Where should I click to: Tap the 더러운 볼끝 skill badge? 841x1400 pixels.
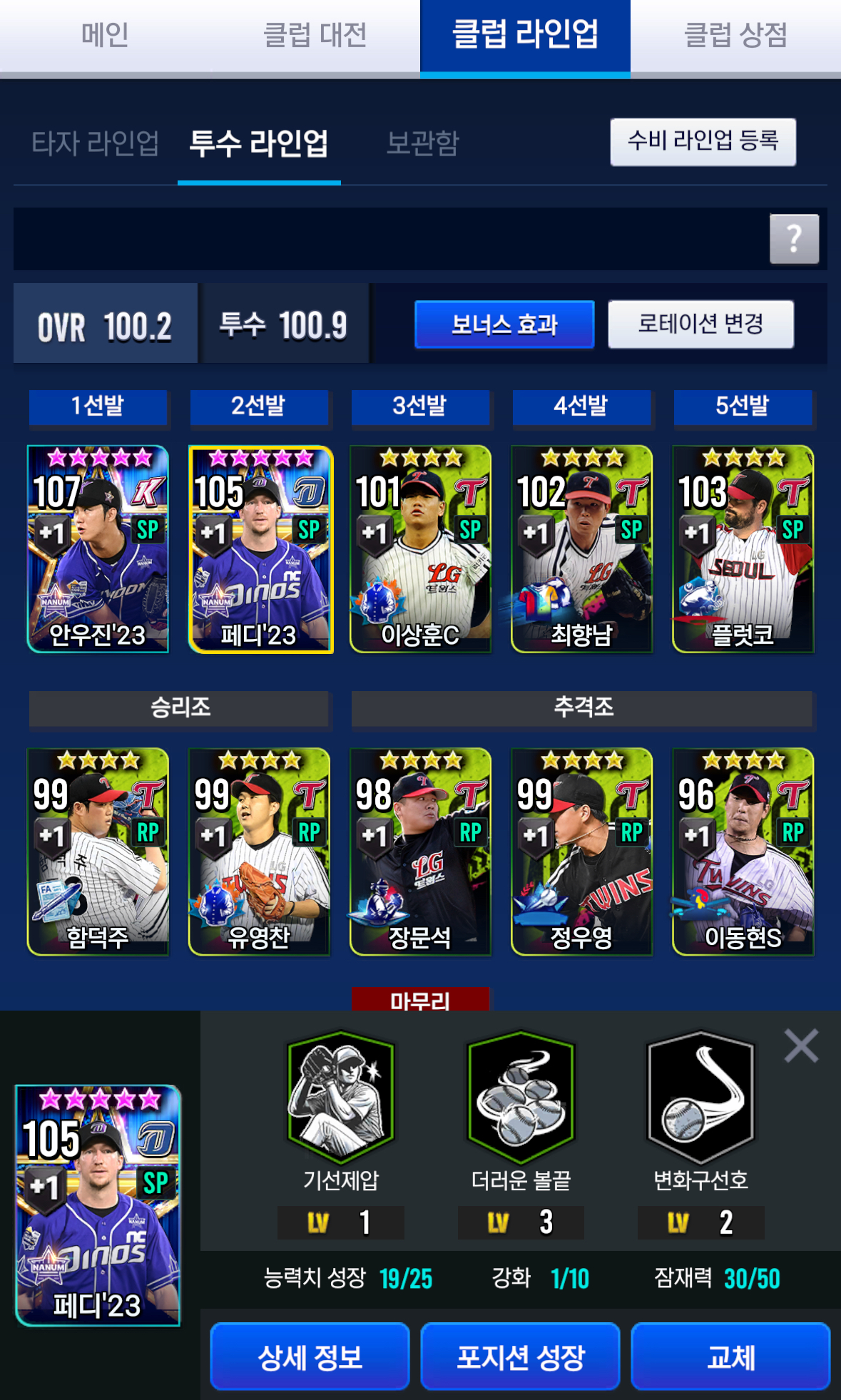click(x=521, y=1098)
